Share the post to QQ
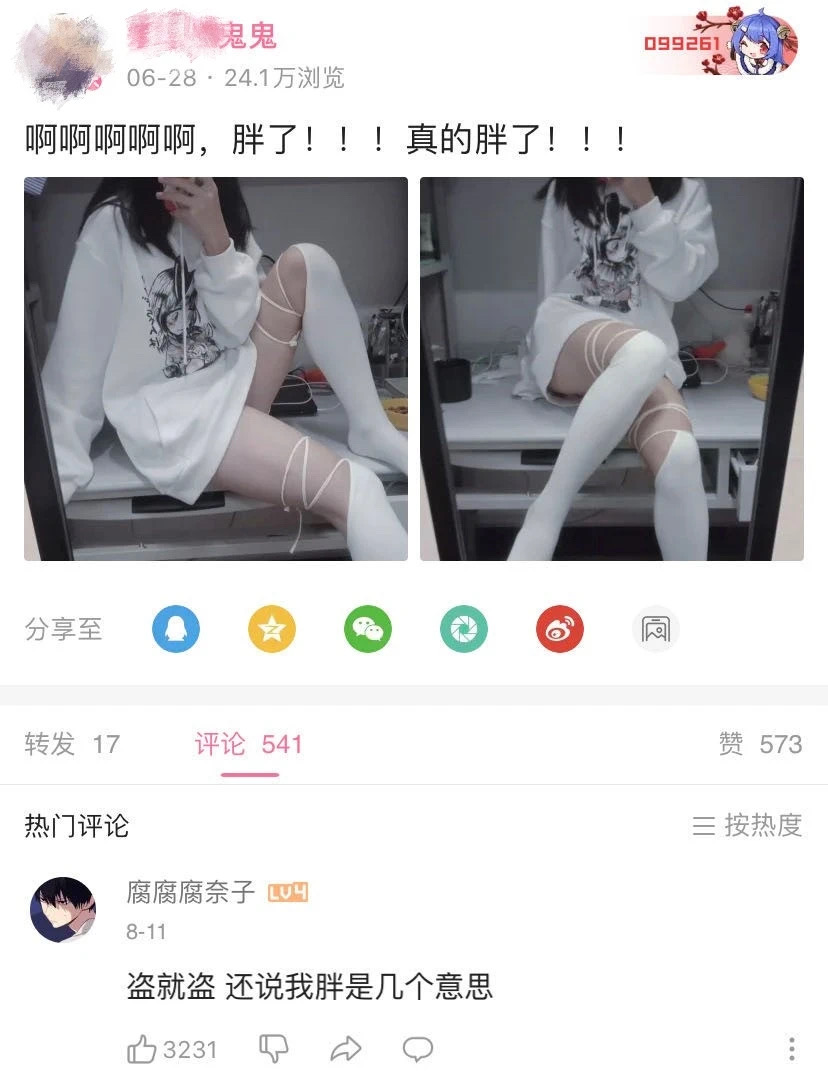 click(x=176, y=630)
